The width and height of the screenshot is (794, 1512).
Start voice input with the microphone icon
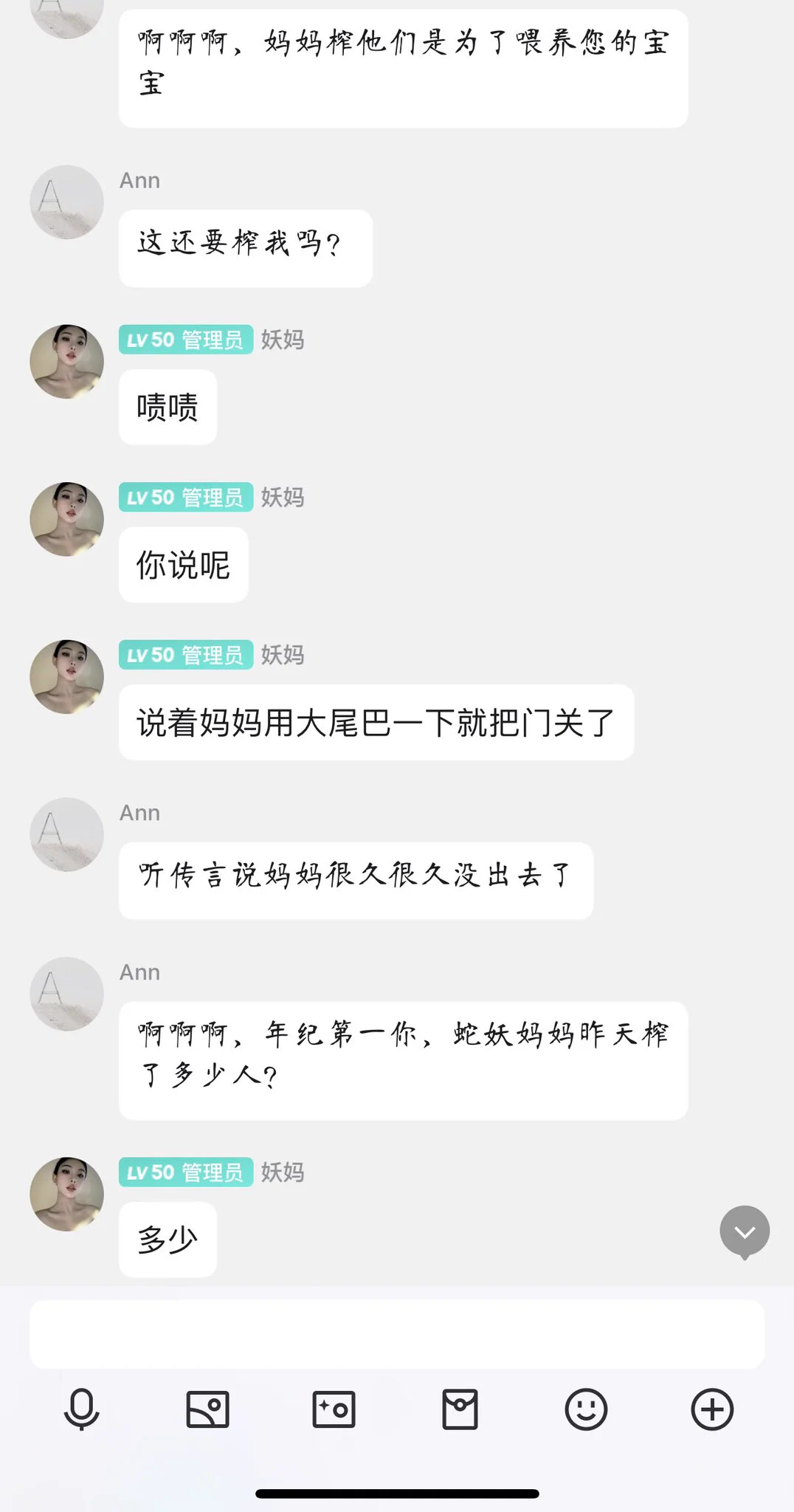81,1409
